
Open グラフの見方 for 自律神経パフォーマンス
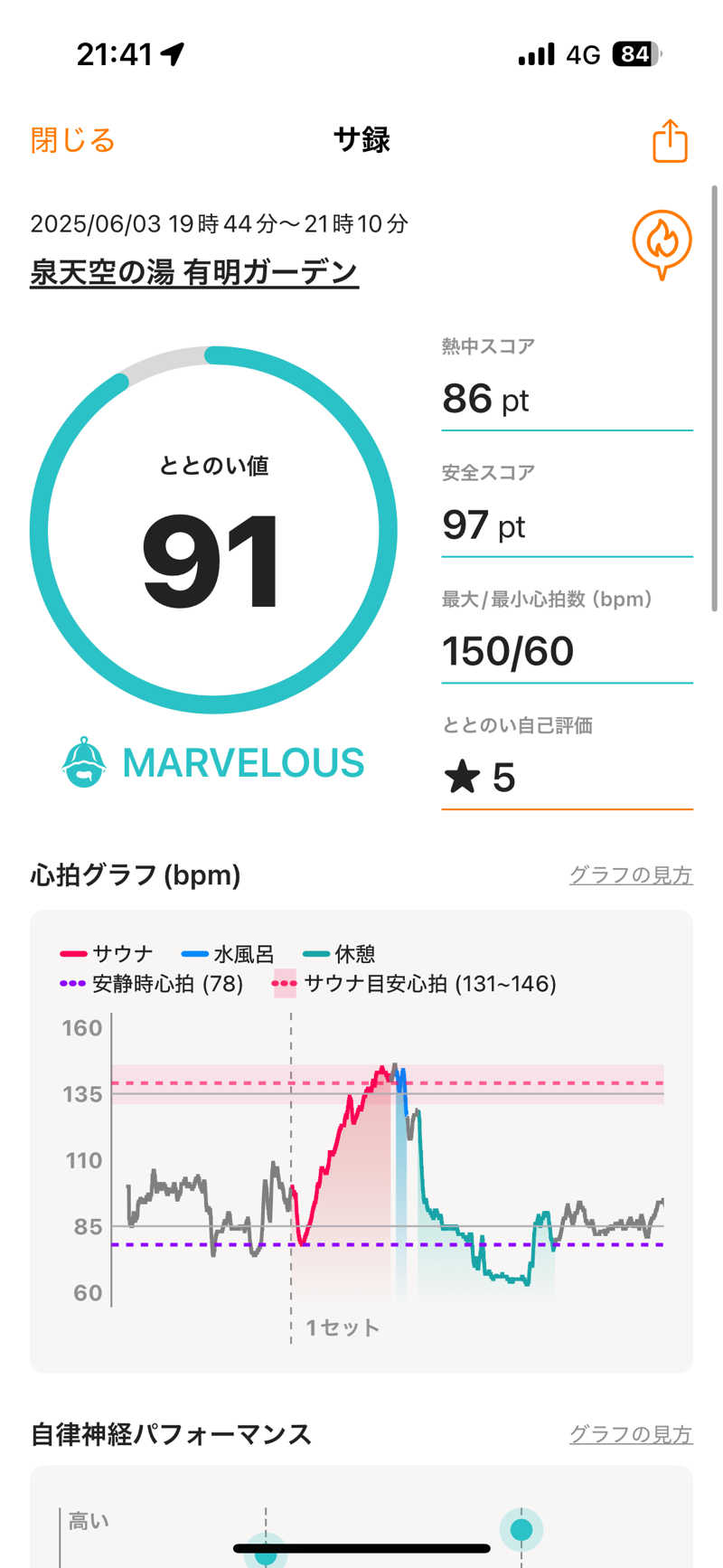(630, 1433)
